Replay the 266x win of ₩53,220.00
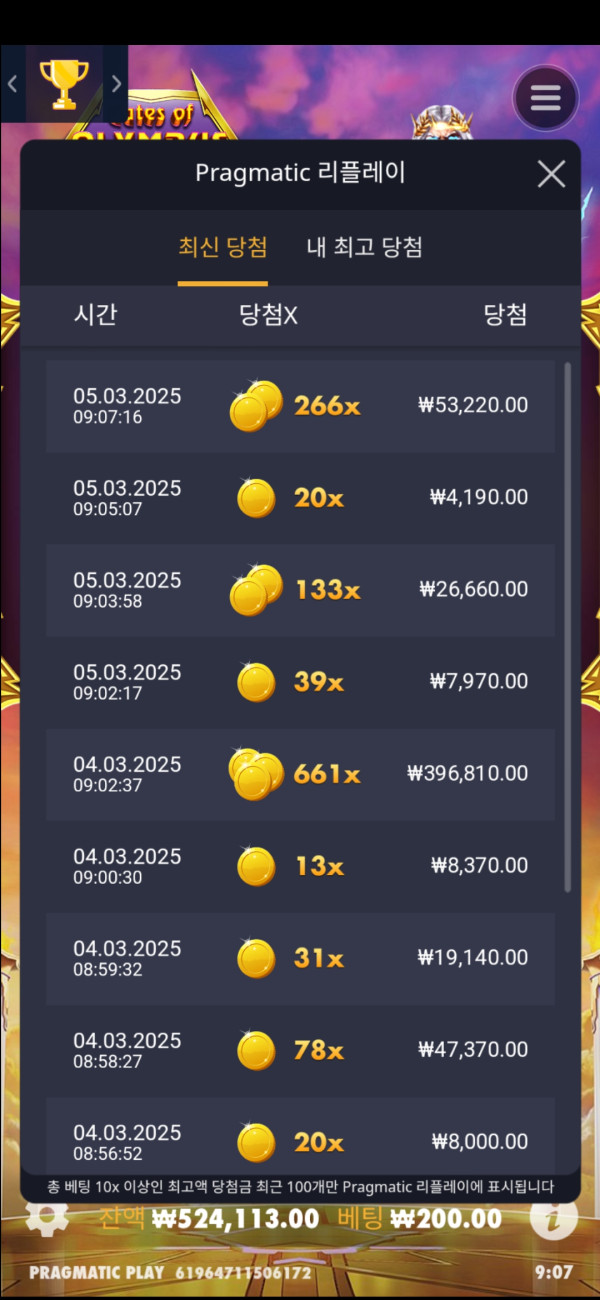 click(x=300, y=406)
